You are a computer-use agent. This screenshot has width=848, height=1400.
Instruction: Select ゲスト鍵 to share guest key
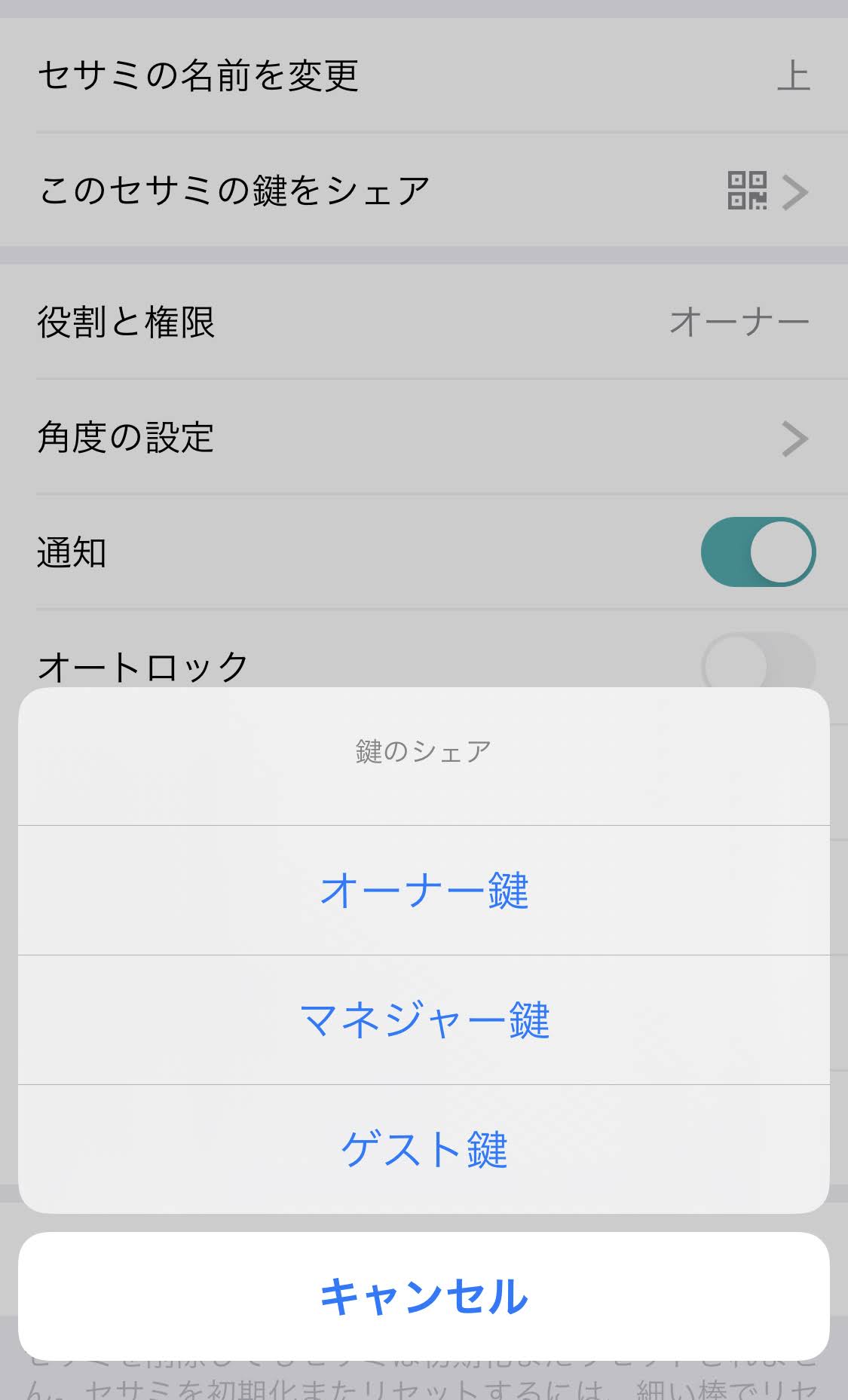click(424, 1150)
